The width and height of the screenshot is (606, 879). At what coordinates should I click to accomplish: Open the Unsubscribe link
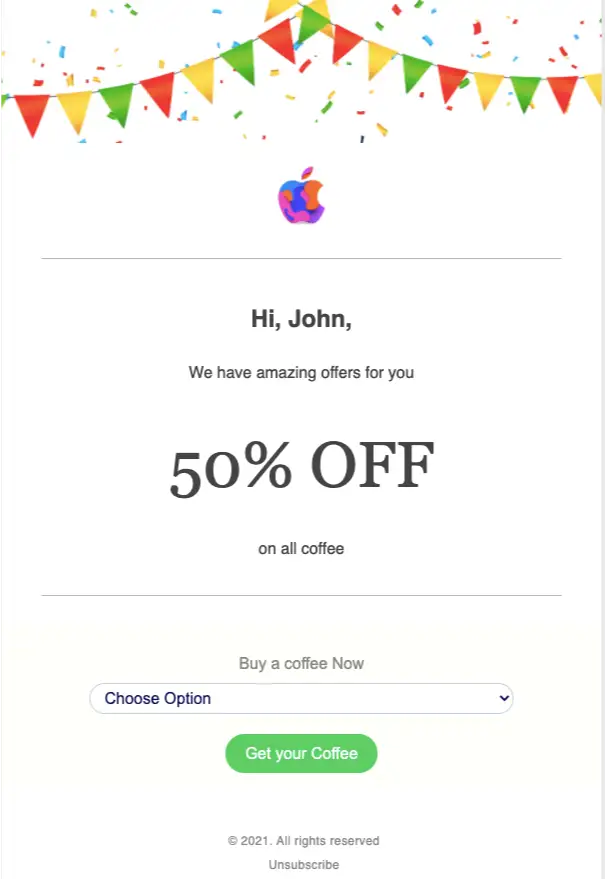(303, 864)
